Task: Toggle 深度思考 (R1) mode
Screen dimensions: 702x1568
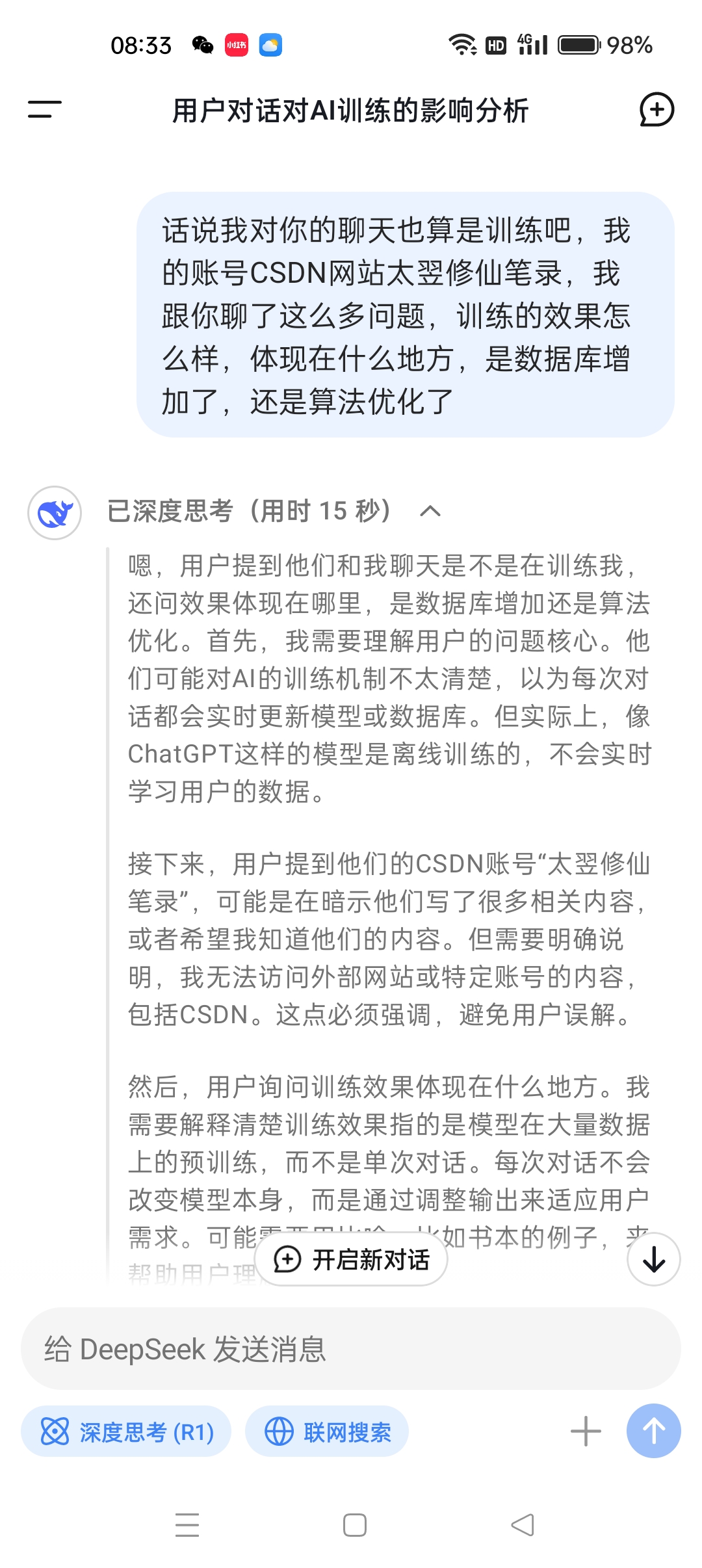Action: (x=126, y=1431)
